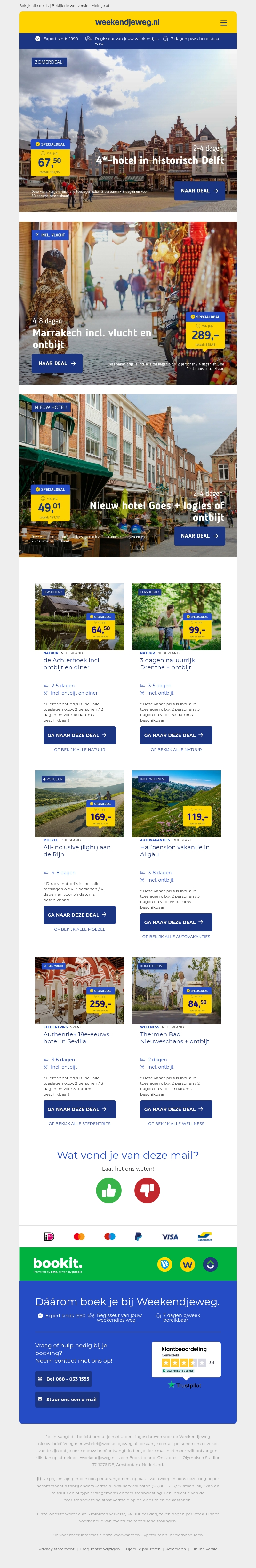
Task: Go to the Drenthe natuurrijk deal button
Action: point(176,735)
